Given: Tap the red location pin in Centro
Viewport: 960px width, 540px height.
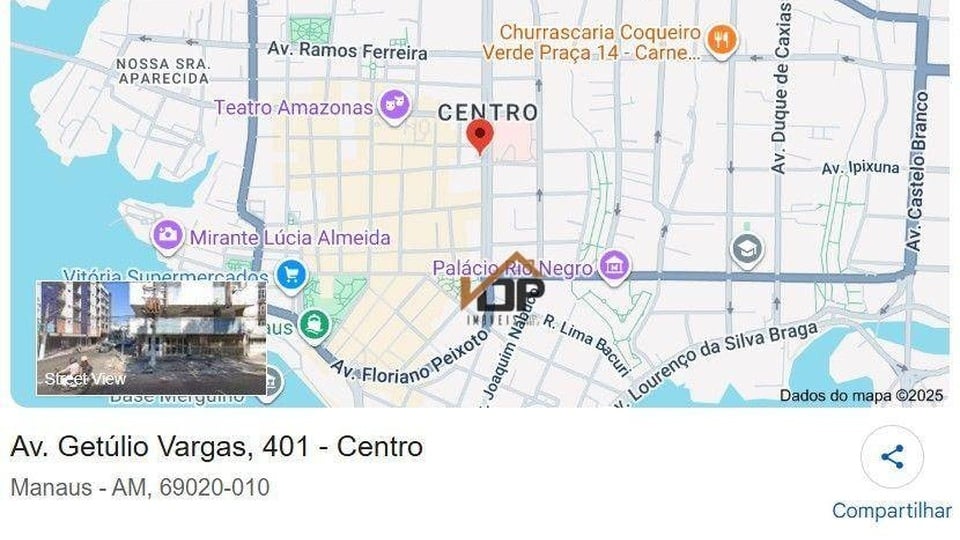Looking at the screenshot, I should tap(481, 135).
